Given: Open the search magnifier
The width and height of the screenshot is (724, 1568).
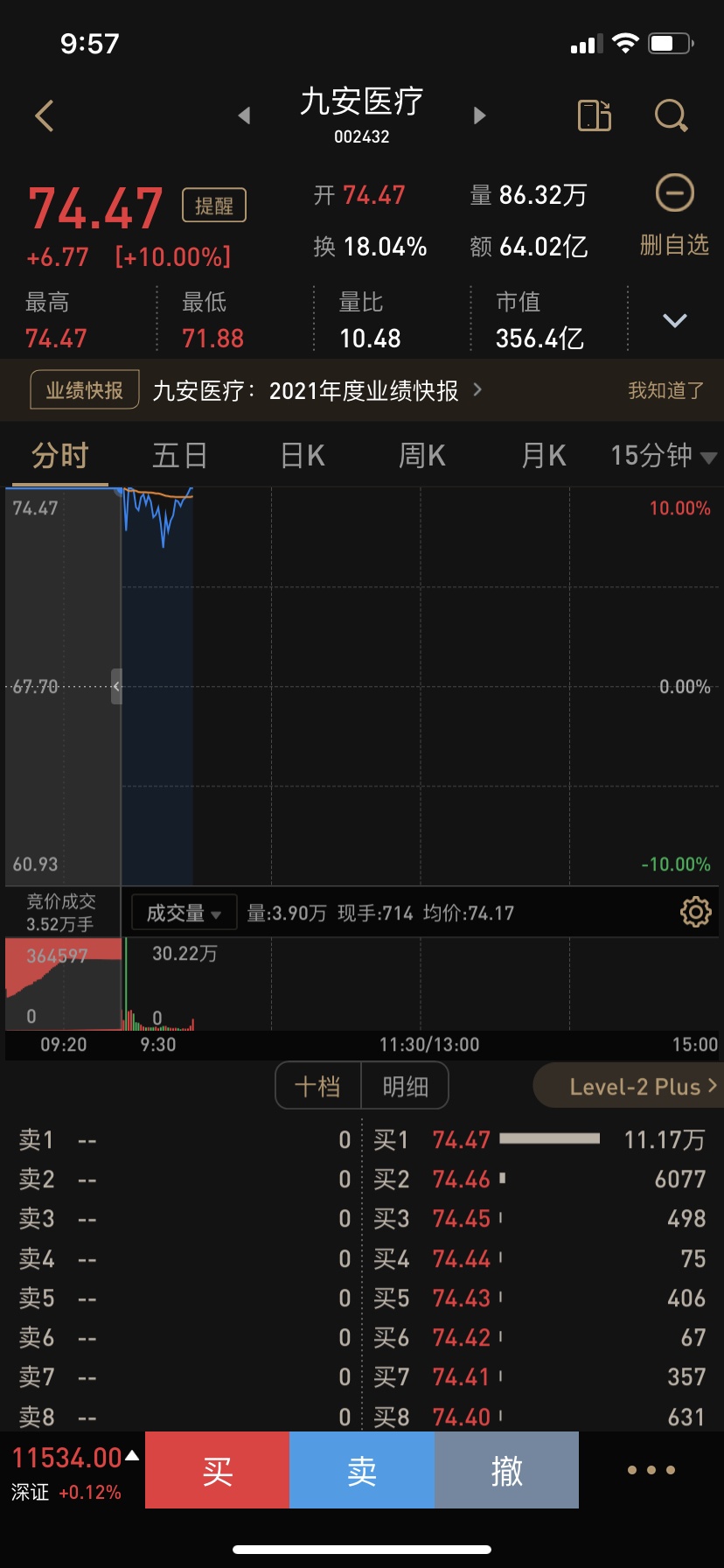Looking at the screenshot, I should 672,115.
